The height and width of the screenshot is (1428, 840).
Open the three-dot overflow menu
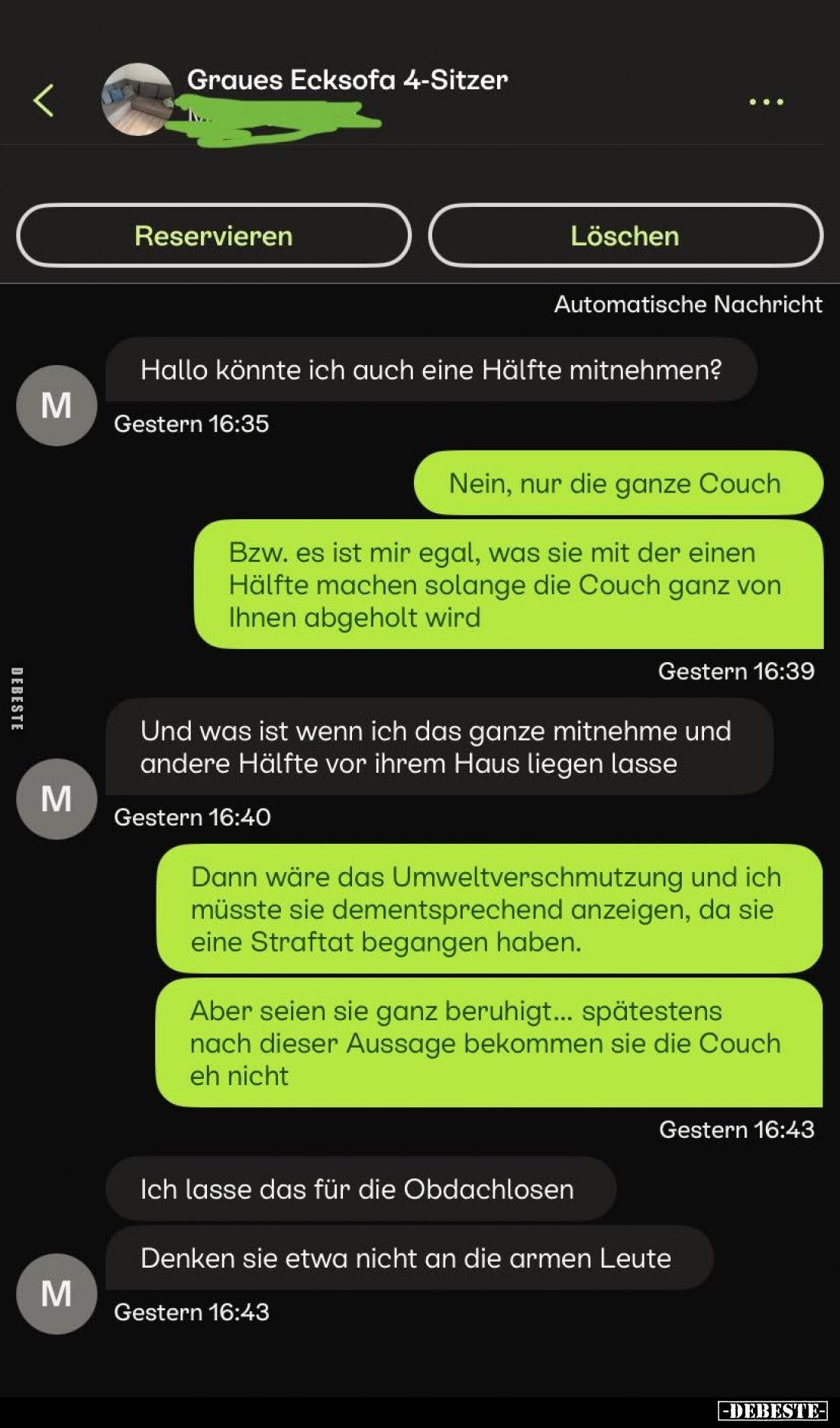tap(766, 102)
